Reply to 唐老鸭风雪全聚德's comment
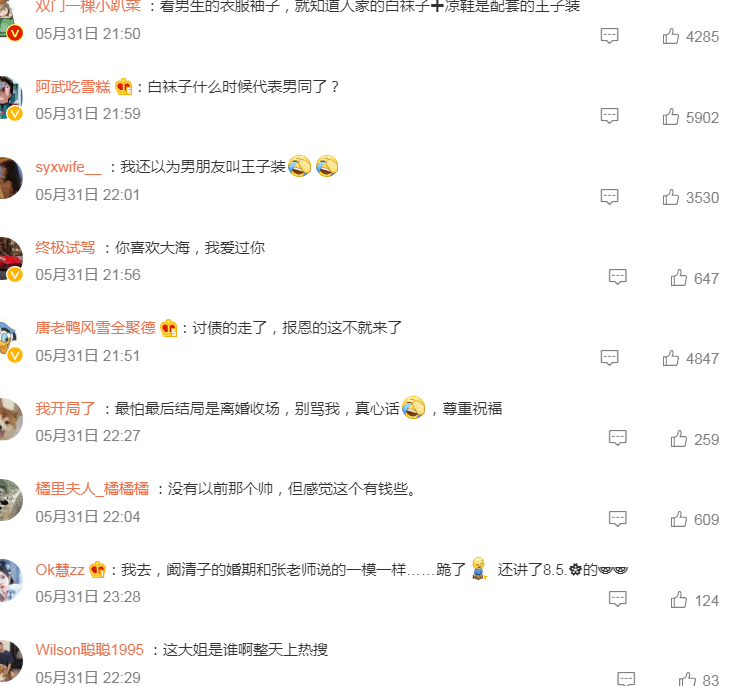 tap(609, 357)
